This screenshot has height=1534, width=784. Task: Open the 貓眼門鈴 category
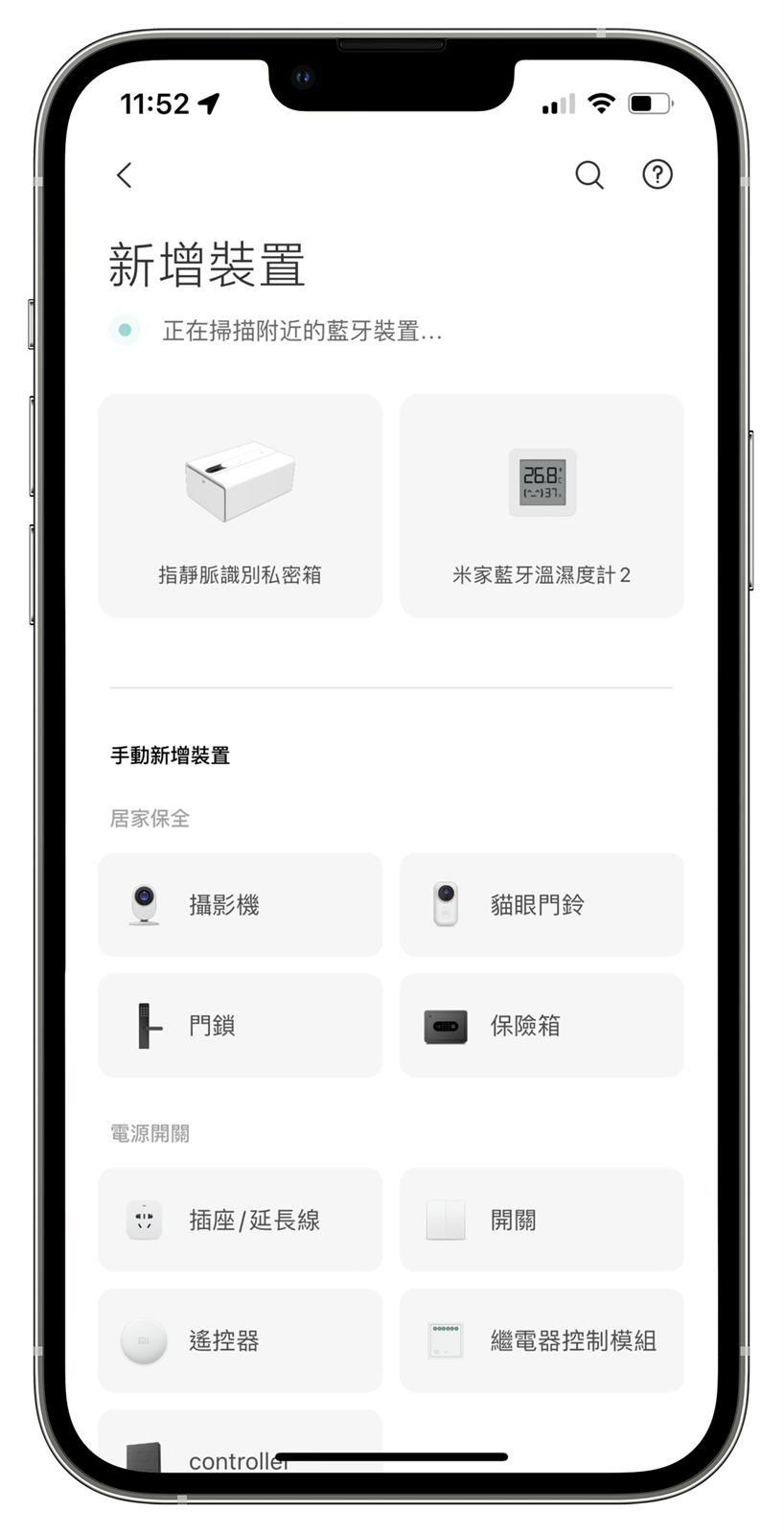pos(542,904)
